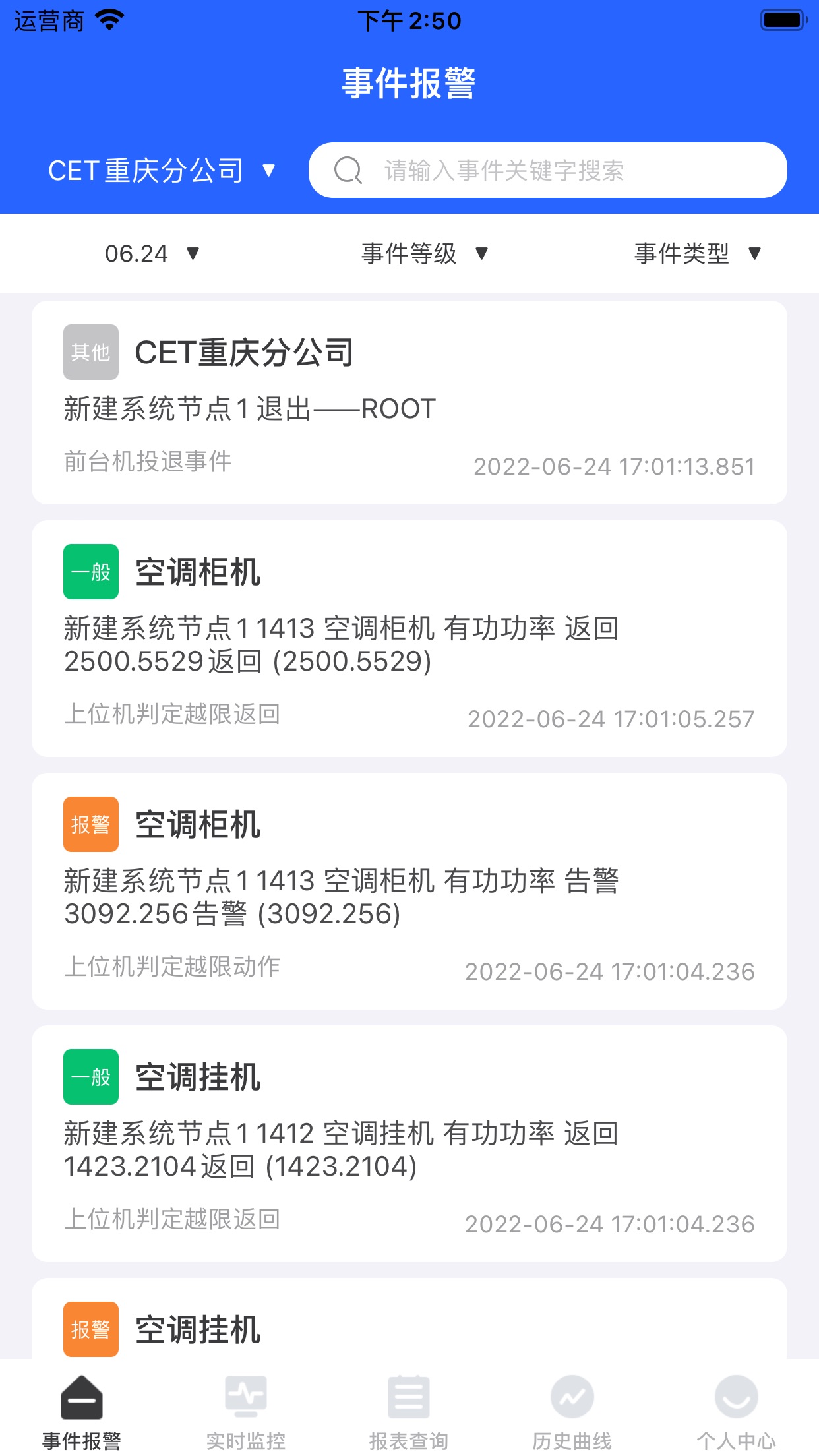Open the CET重庆分公司 ROOT exit event
This screenshot has width=819, height=1456.
(x=409, y=403)
